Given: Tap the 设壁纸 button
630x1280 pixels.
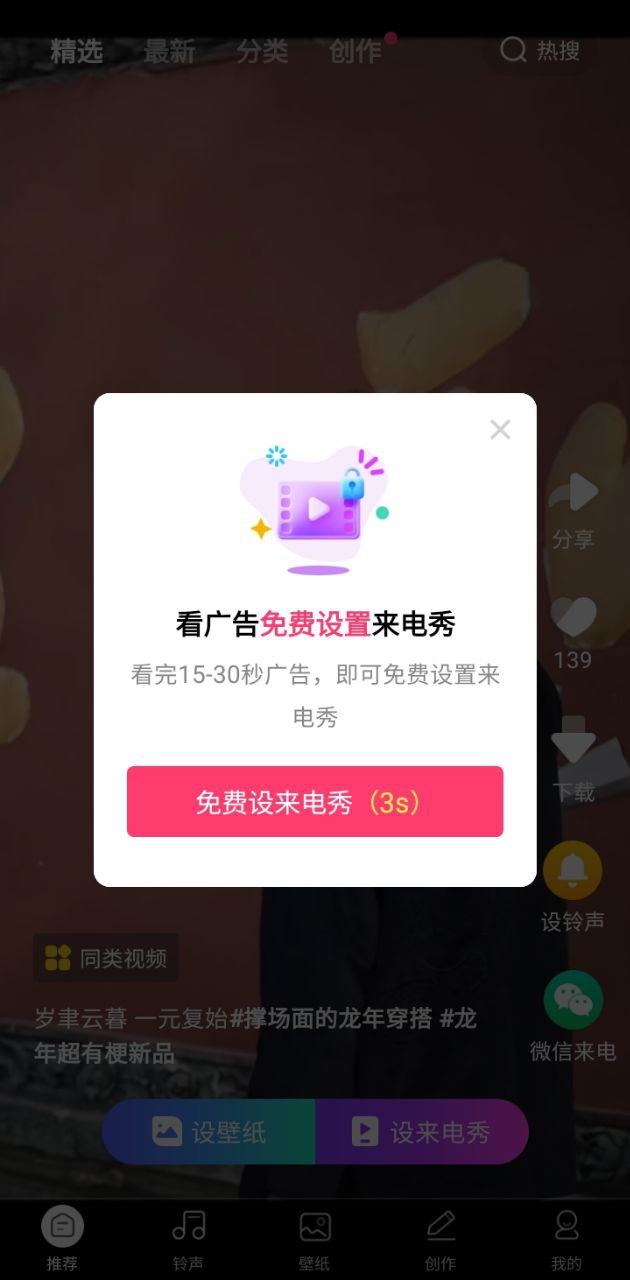Looking at the screenshot, I should click(x=209, y=1131).
